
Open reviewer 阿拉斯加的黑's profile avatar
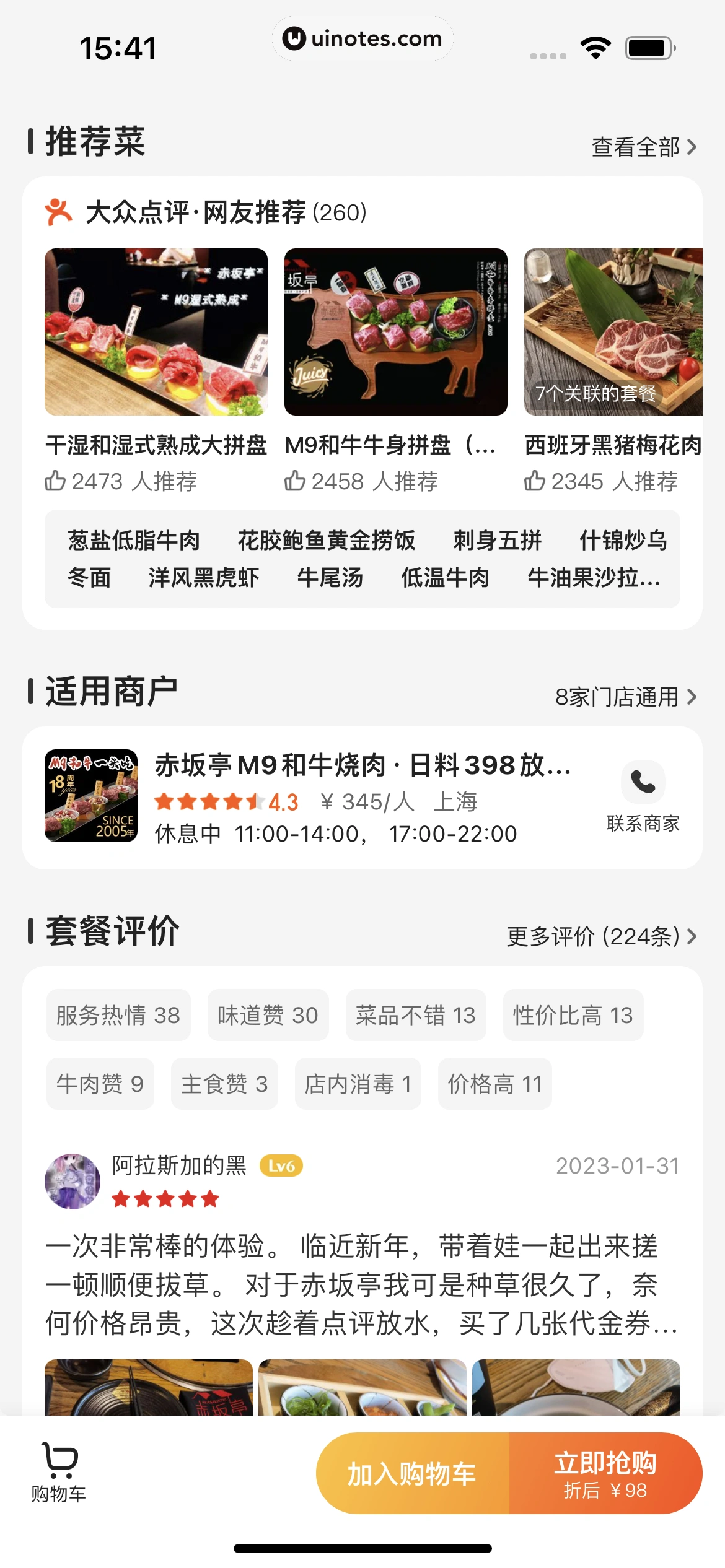pos(72,1181)
